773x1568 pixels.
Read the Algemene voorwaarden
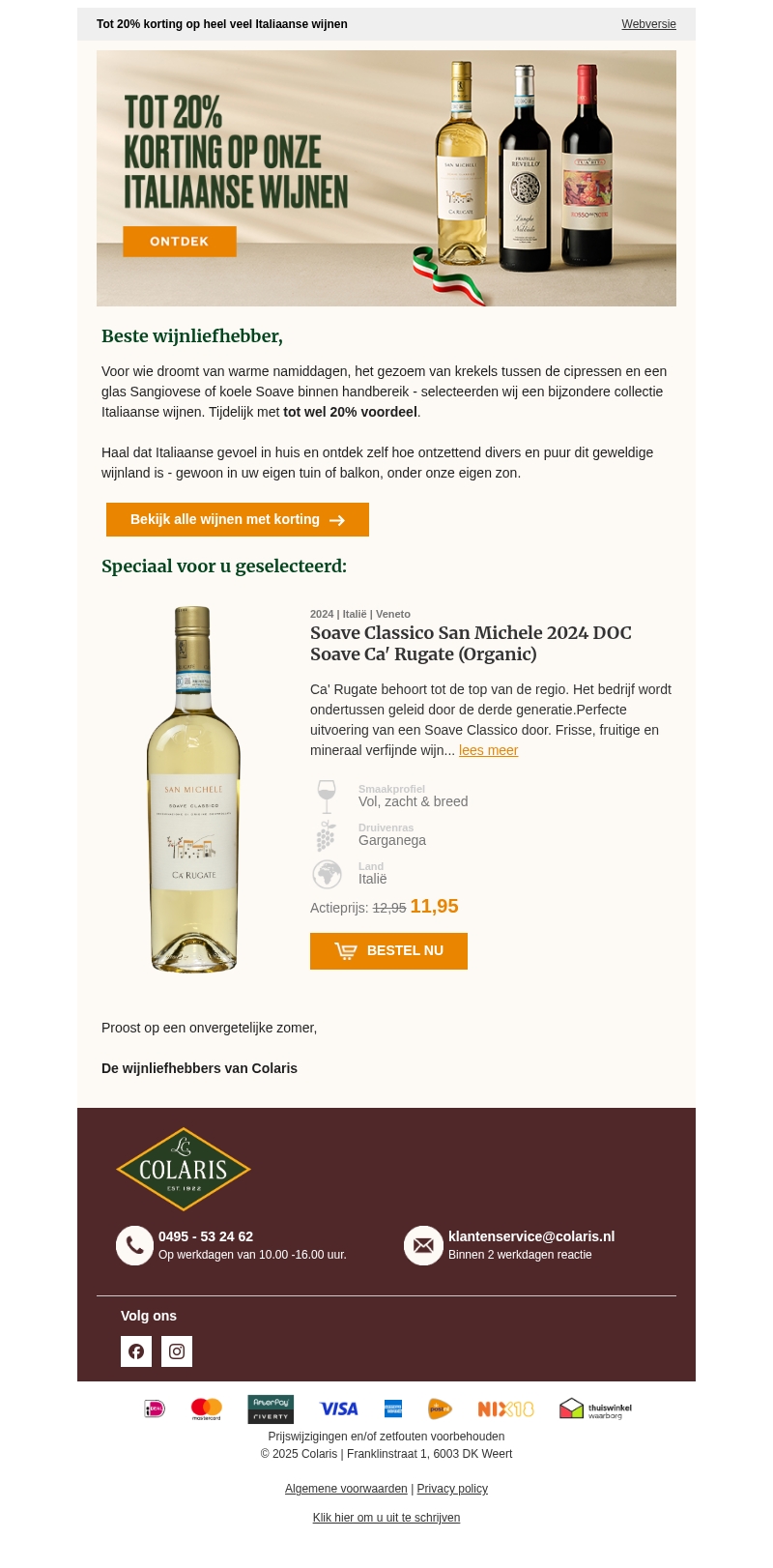346,1489
